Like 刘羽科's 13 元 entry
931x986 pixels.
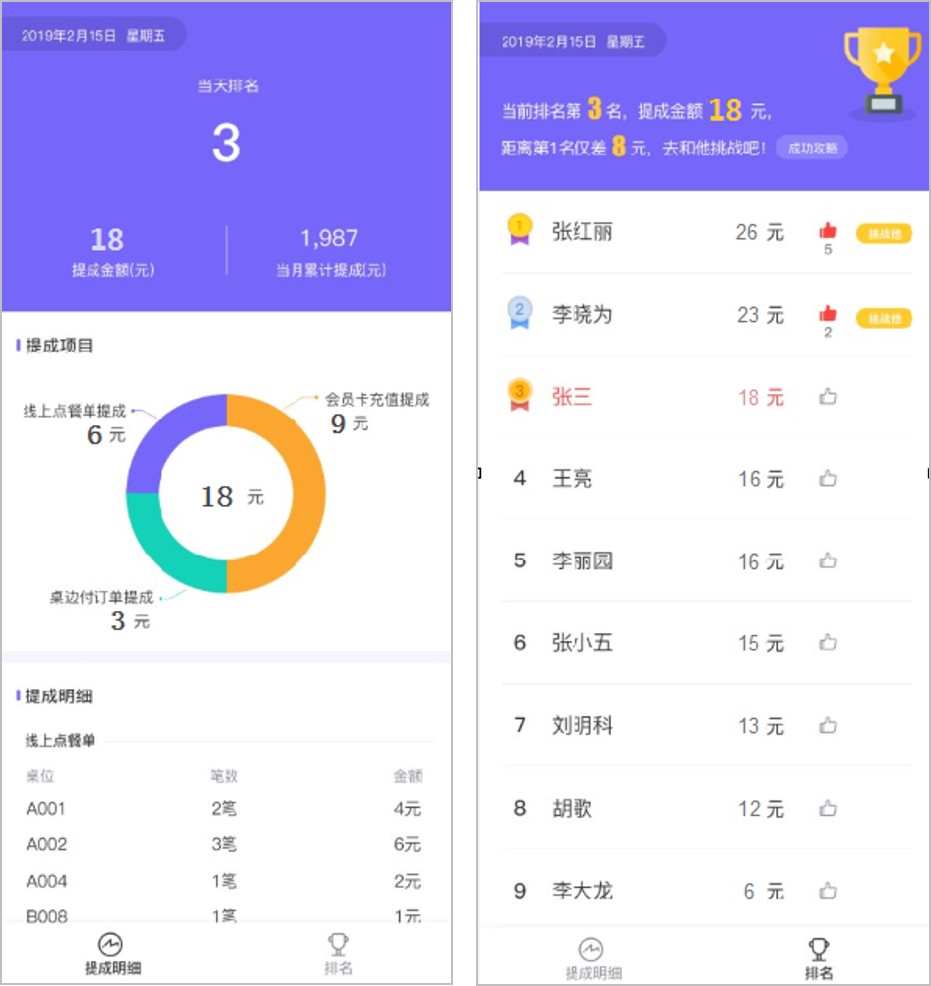tap(827, 725)
